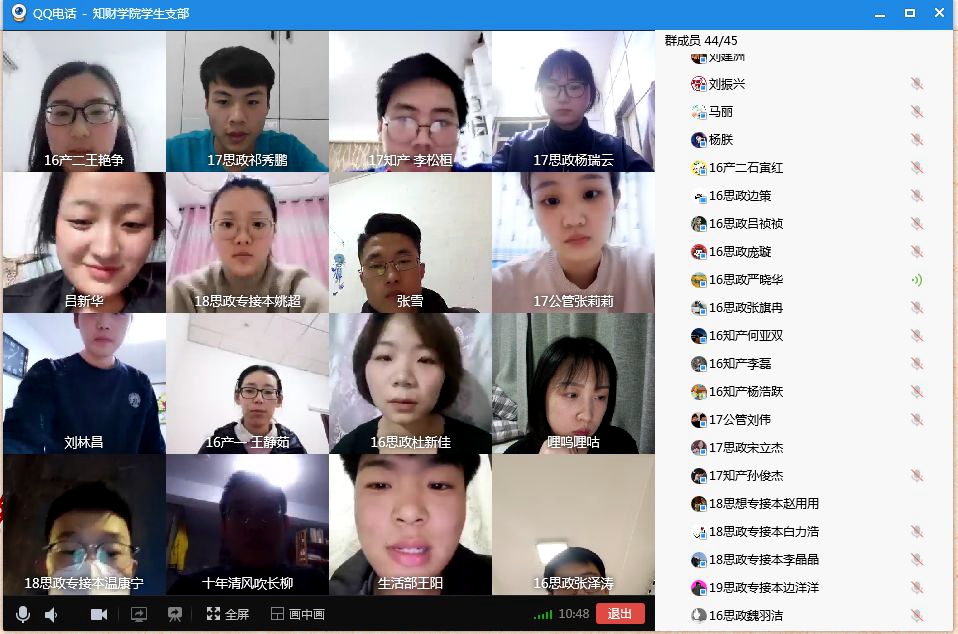Select member 17公管刘伟 in the list
The height and width of the screenshot is (634, 958).
coord(739,420)
